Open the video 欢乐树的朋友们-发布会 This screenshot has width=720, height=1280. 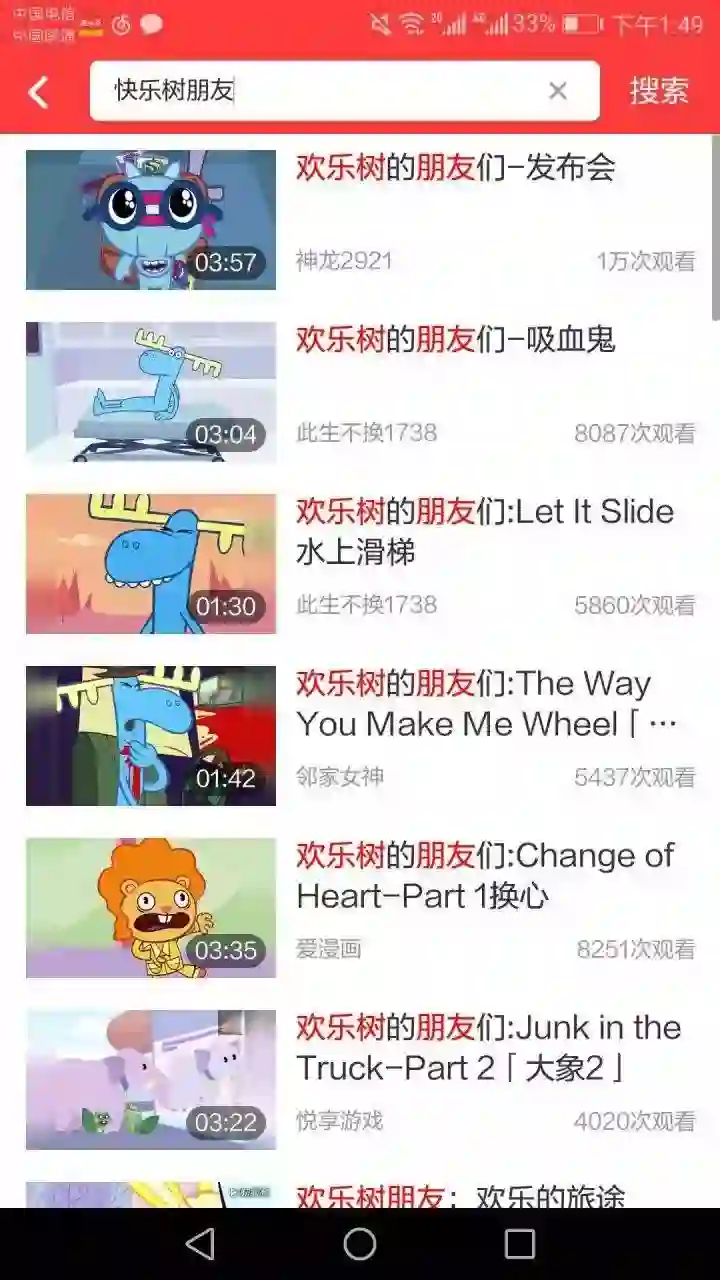[455, 168]
